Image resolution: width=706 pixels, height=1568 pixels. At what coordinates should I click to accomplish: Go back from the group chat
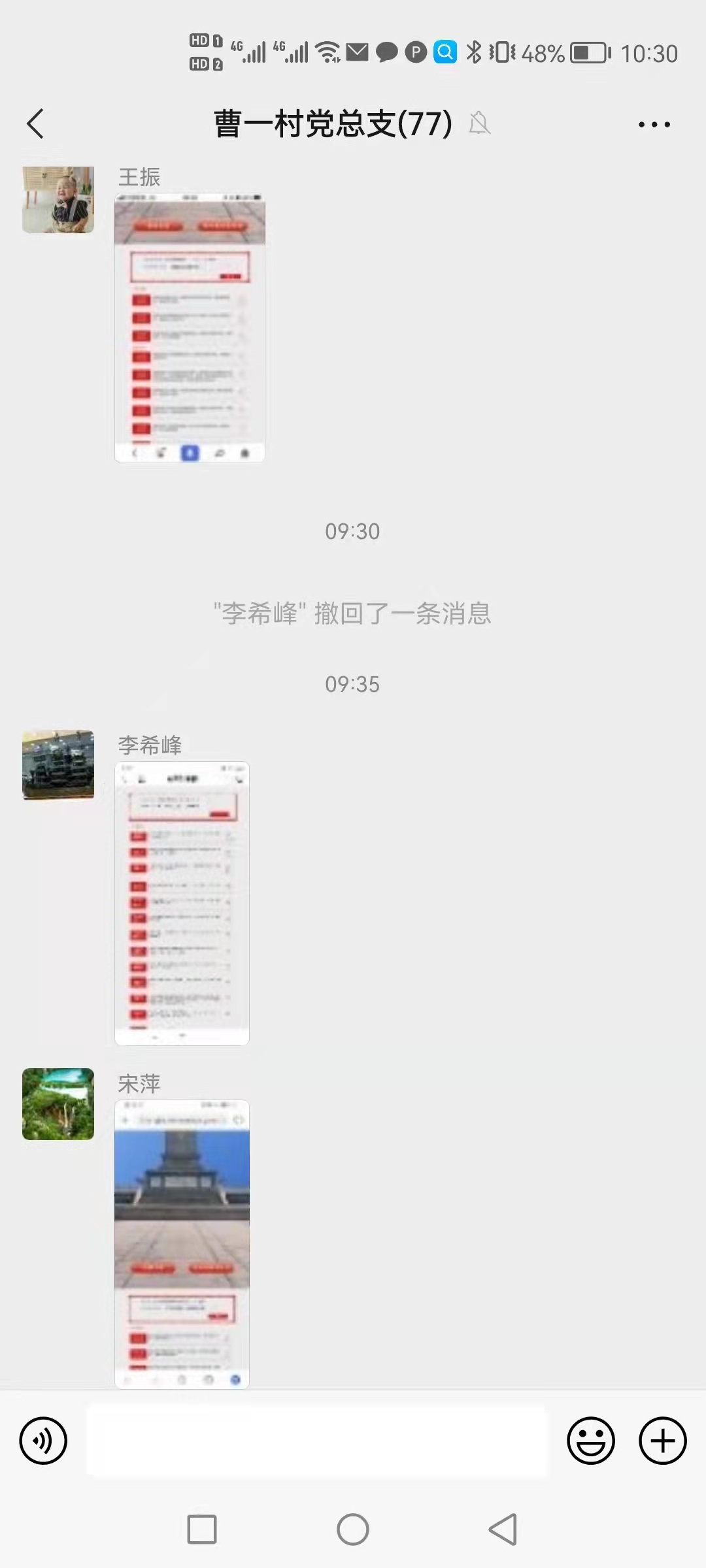pos(35,124)
